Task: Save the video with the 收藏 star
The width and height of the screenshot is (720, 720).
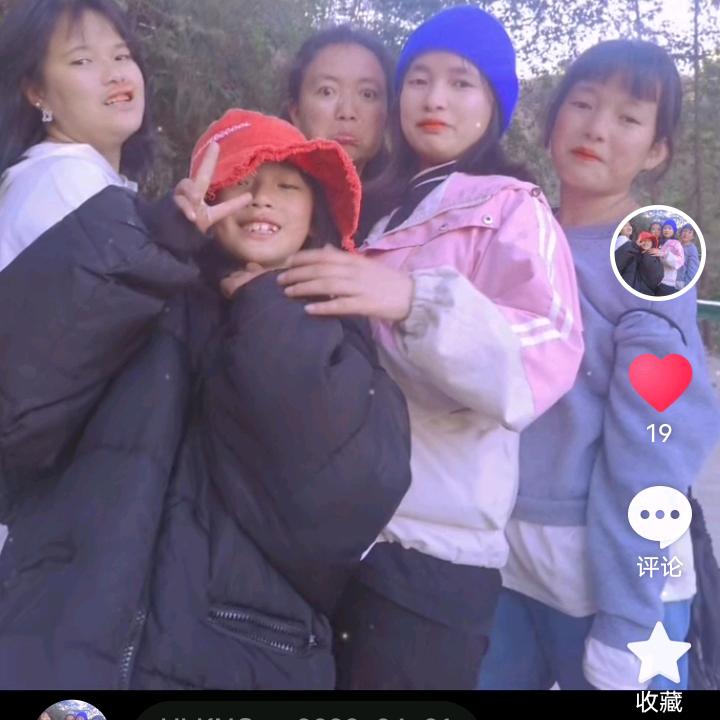Action: [x=659, y=654]
